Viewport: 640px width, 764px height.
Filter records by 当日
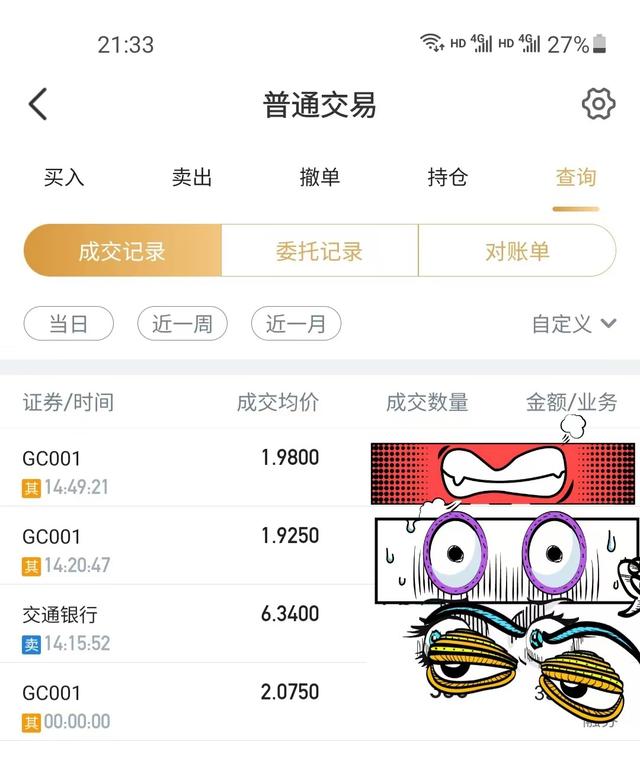click(69, 324)
